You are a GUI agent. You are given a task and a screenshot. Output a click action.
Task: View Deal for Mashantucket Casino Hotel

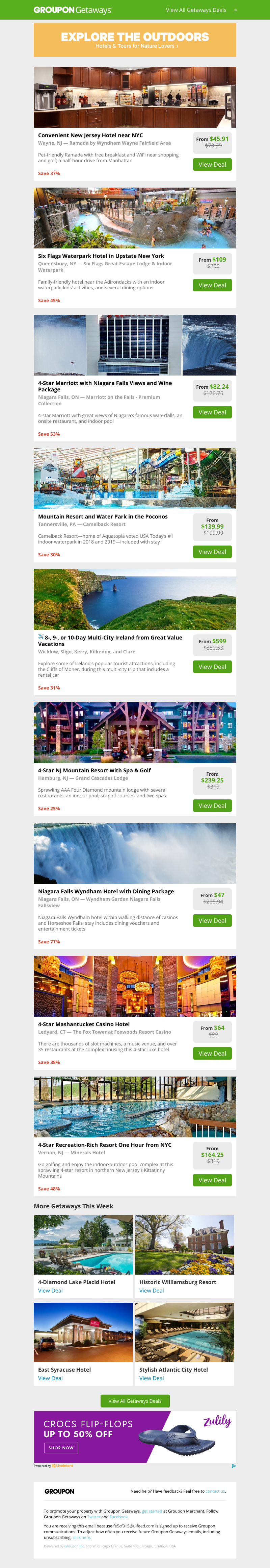[x=212, y=1053]
